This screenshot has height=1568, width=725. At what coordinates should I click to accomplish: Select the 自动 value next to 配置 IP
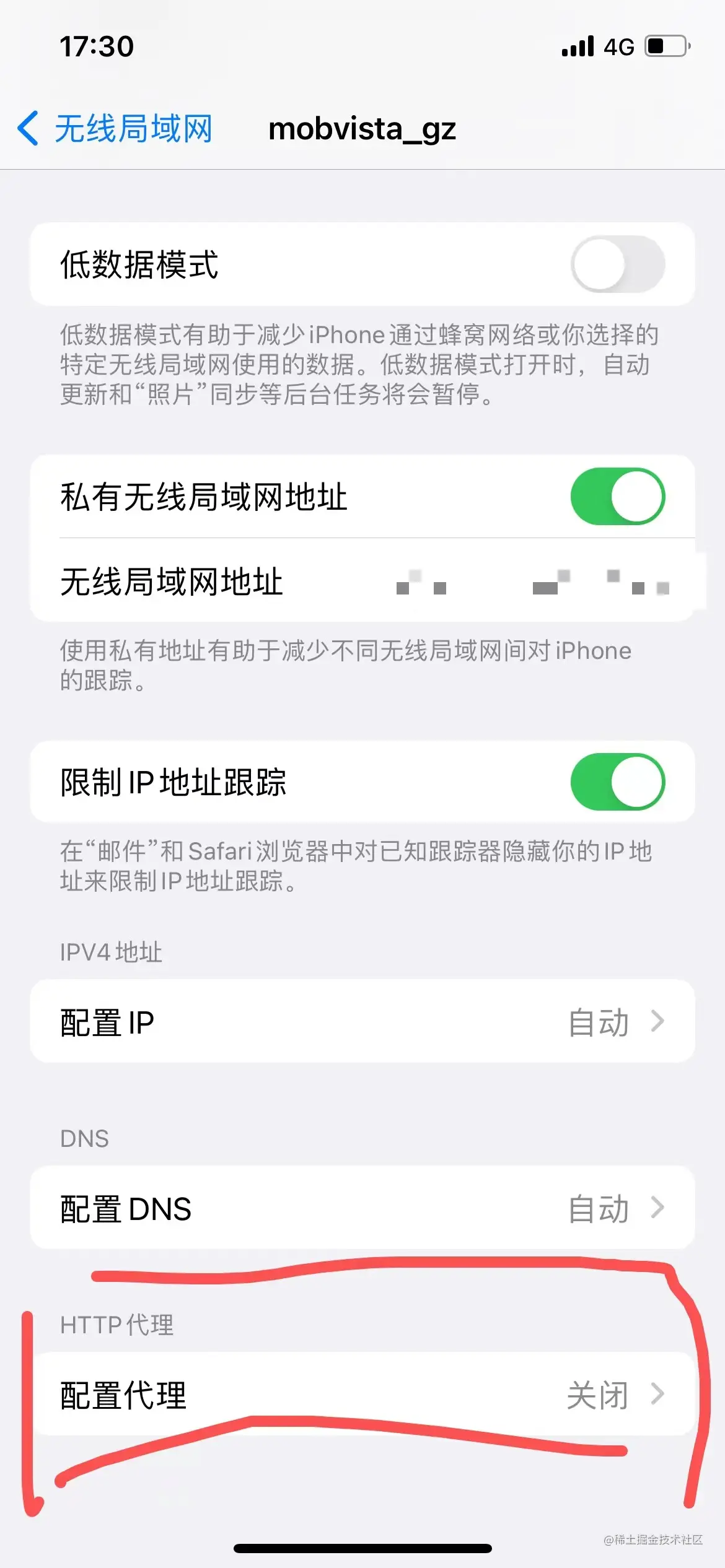click(x=599, y=1022)
